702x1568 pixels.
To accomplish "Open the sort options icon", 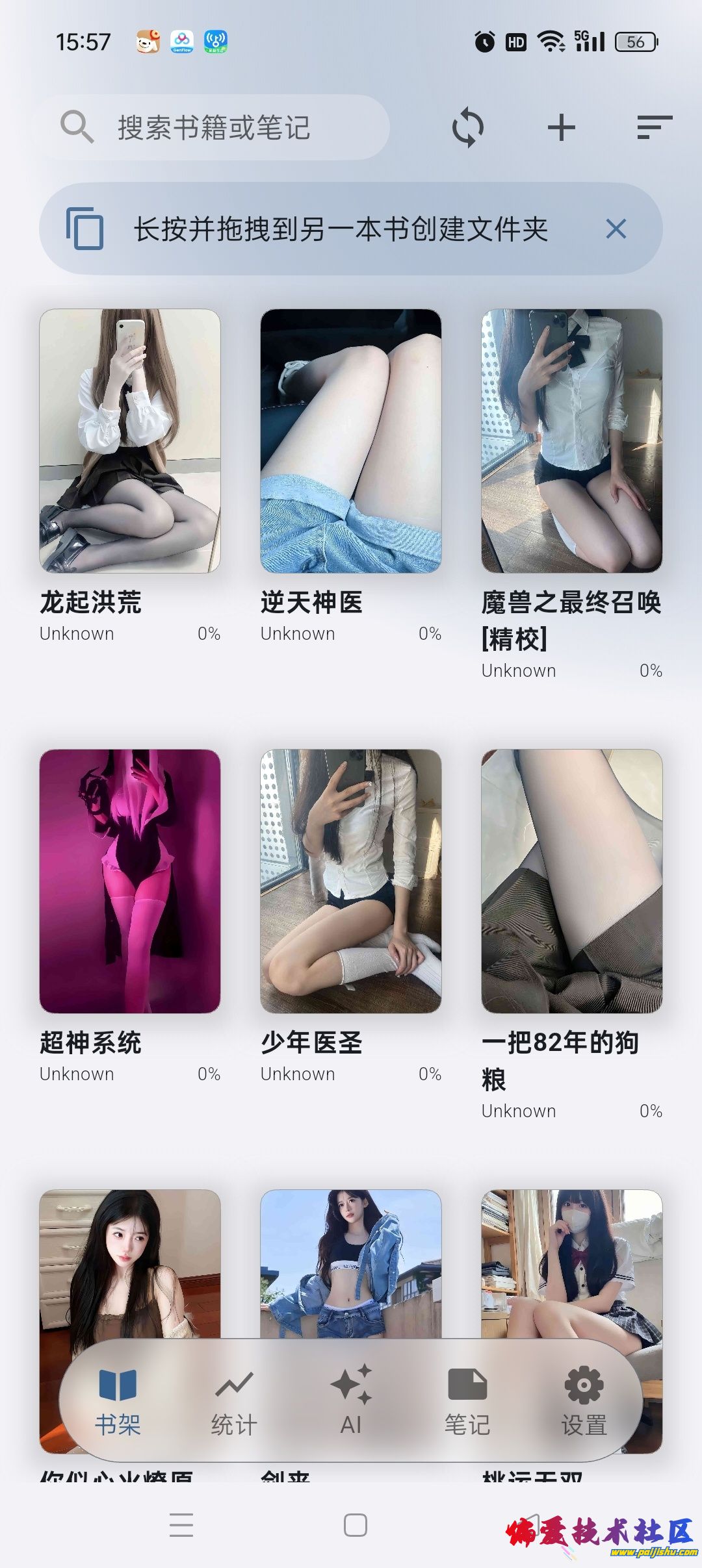I will pyautogui.click(x=654, y=127).
